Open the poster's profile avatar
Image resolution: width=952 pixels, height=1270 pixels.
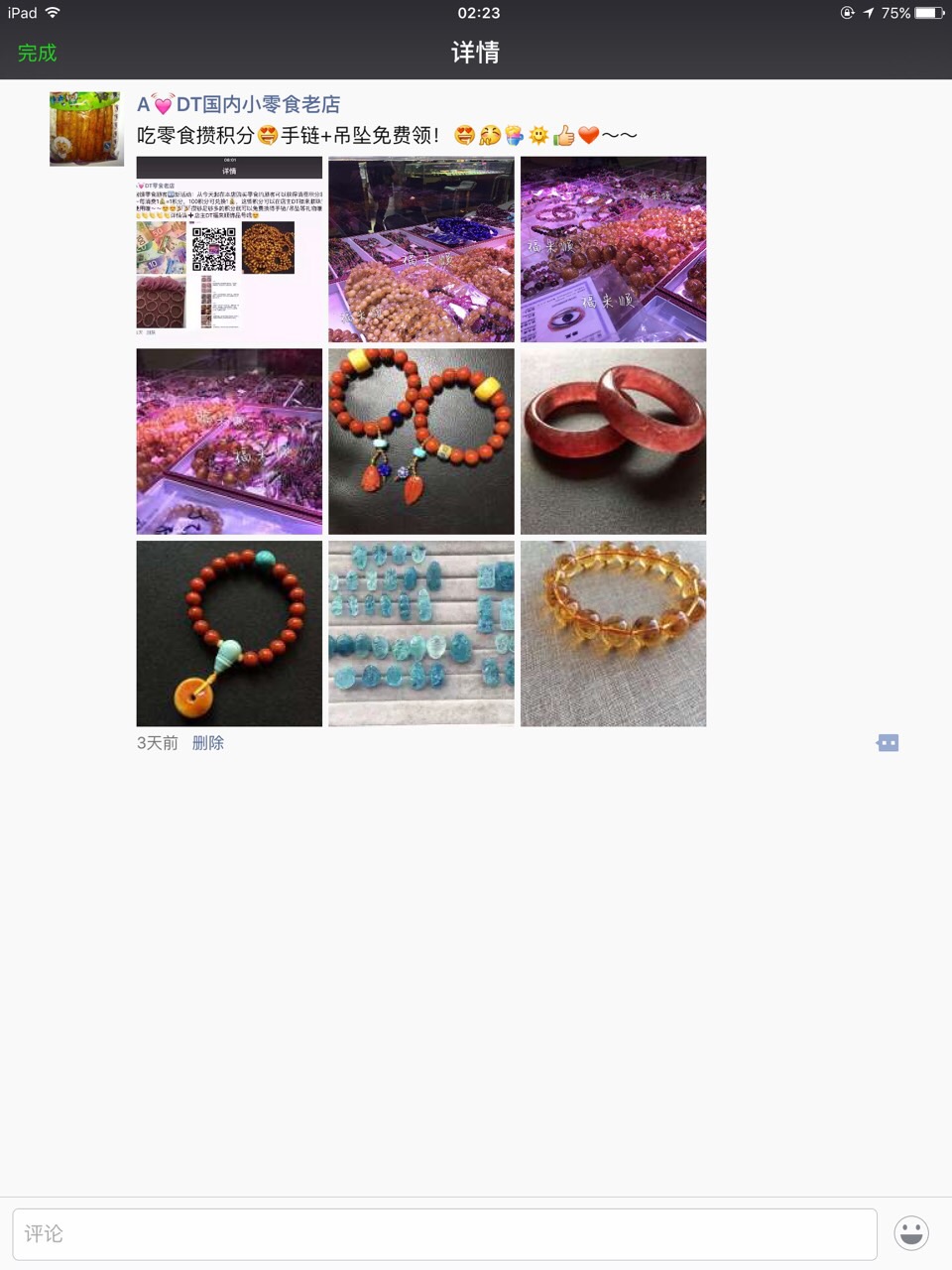tap(86, 129)
